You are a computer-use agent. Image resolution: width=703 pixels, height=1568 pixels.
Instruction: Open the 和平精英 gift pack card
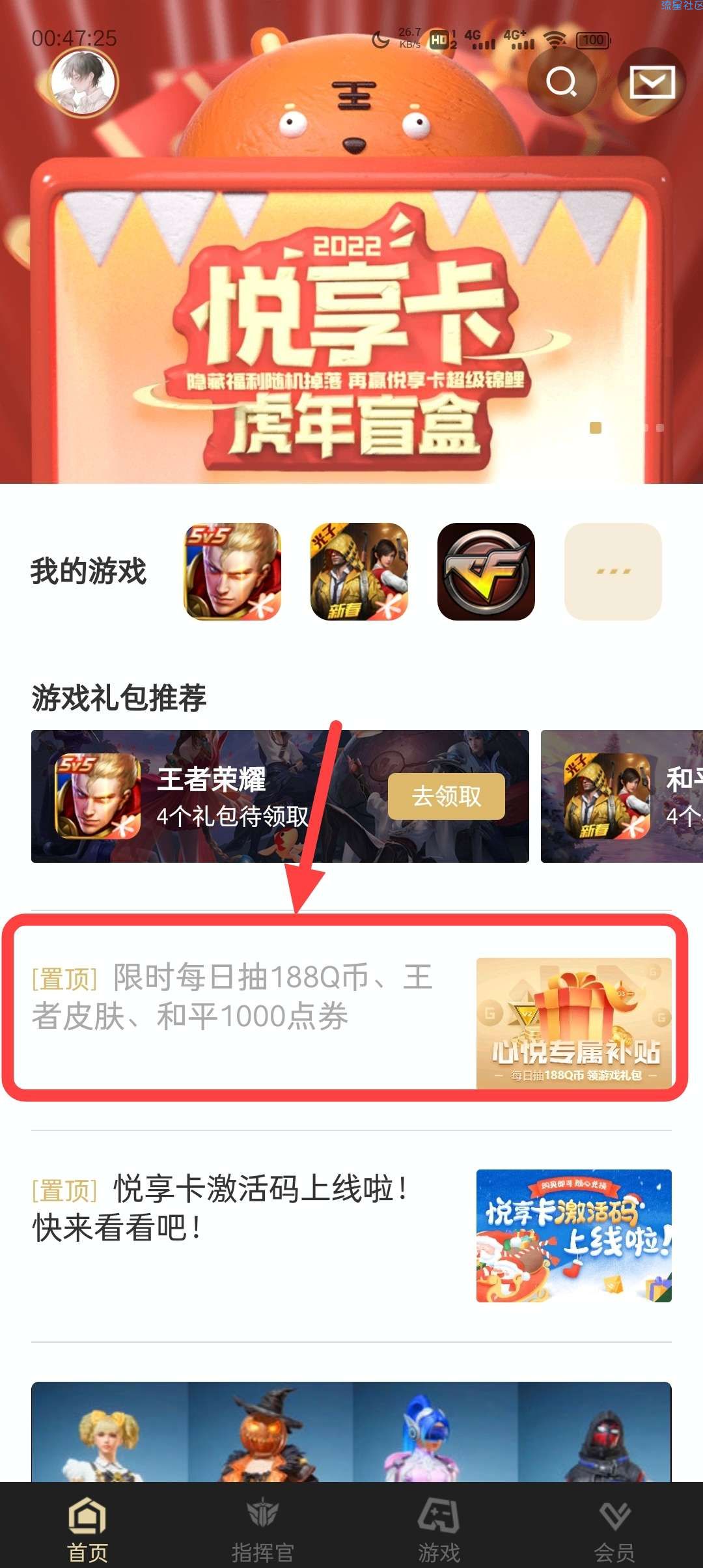(622, 796)
